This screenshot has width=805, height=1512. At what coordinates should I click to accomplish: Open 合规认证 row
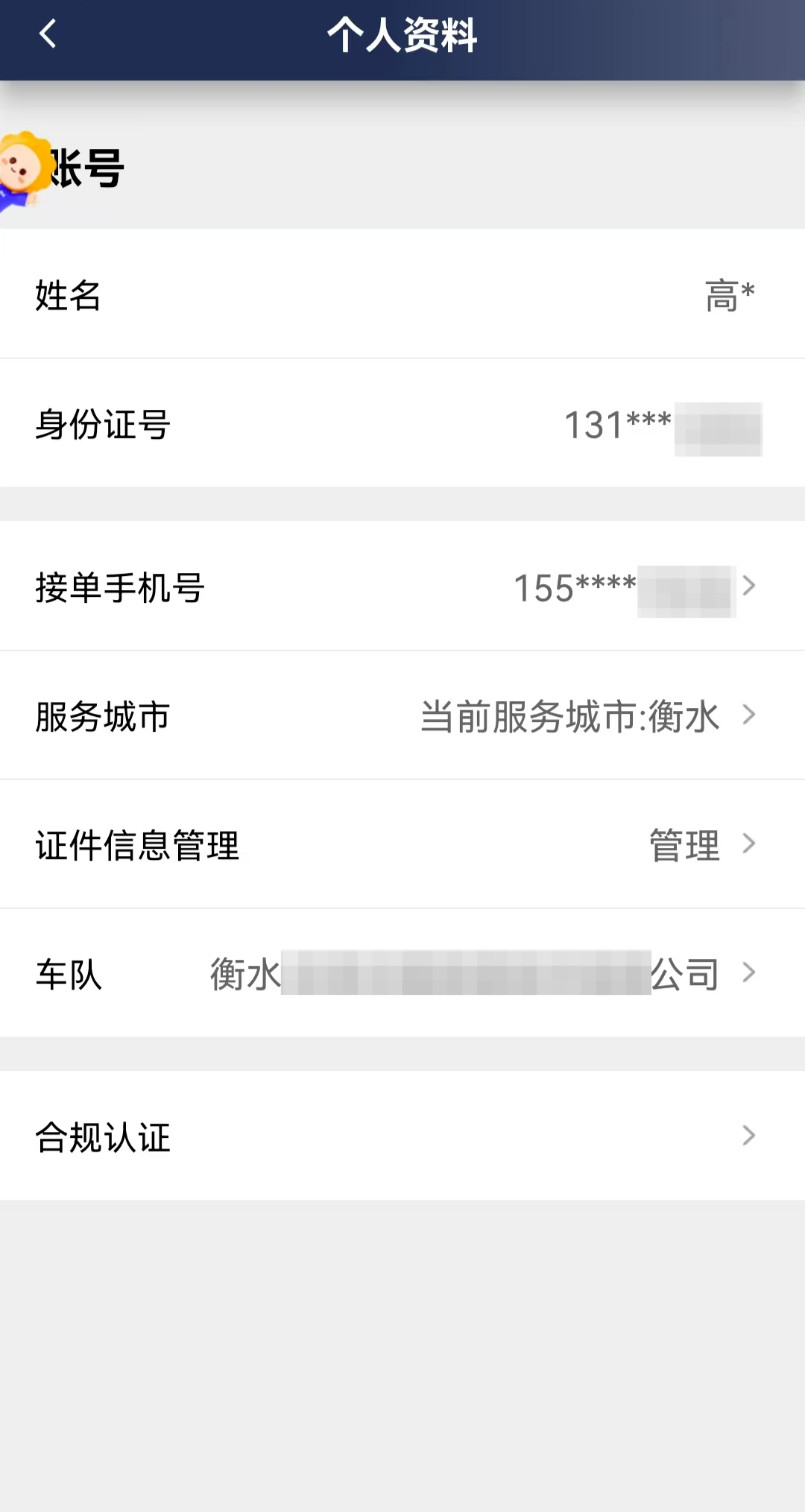(x=402, y=1136)
